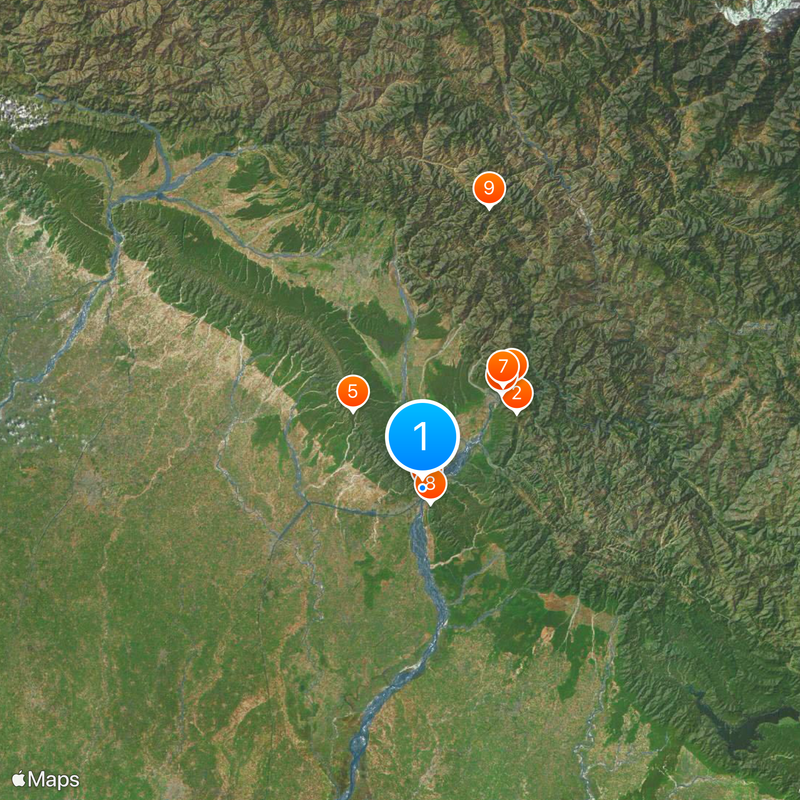
Task: Select the large blue pin numbered 1
Action: coord(422,437)
